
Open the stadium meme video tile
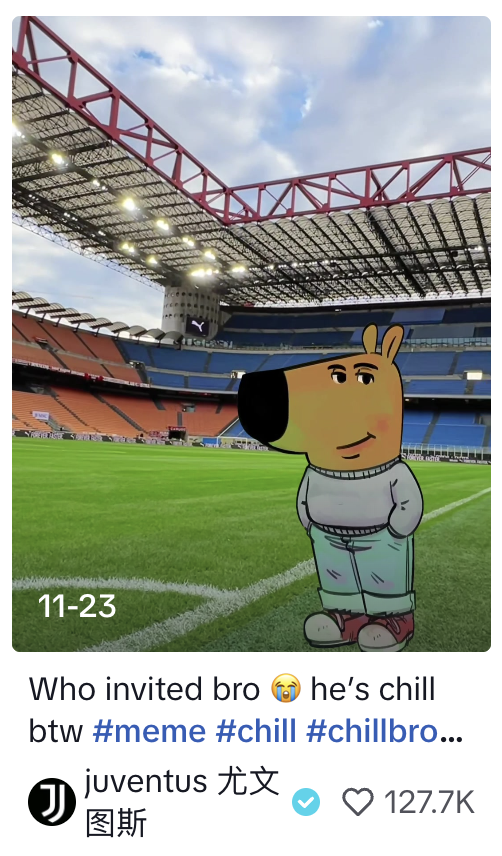(x=251, y=334)
